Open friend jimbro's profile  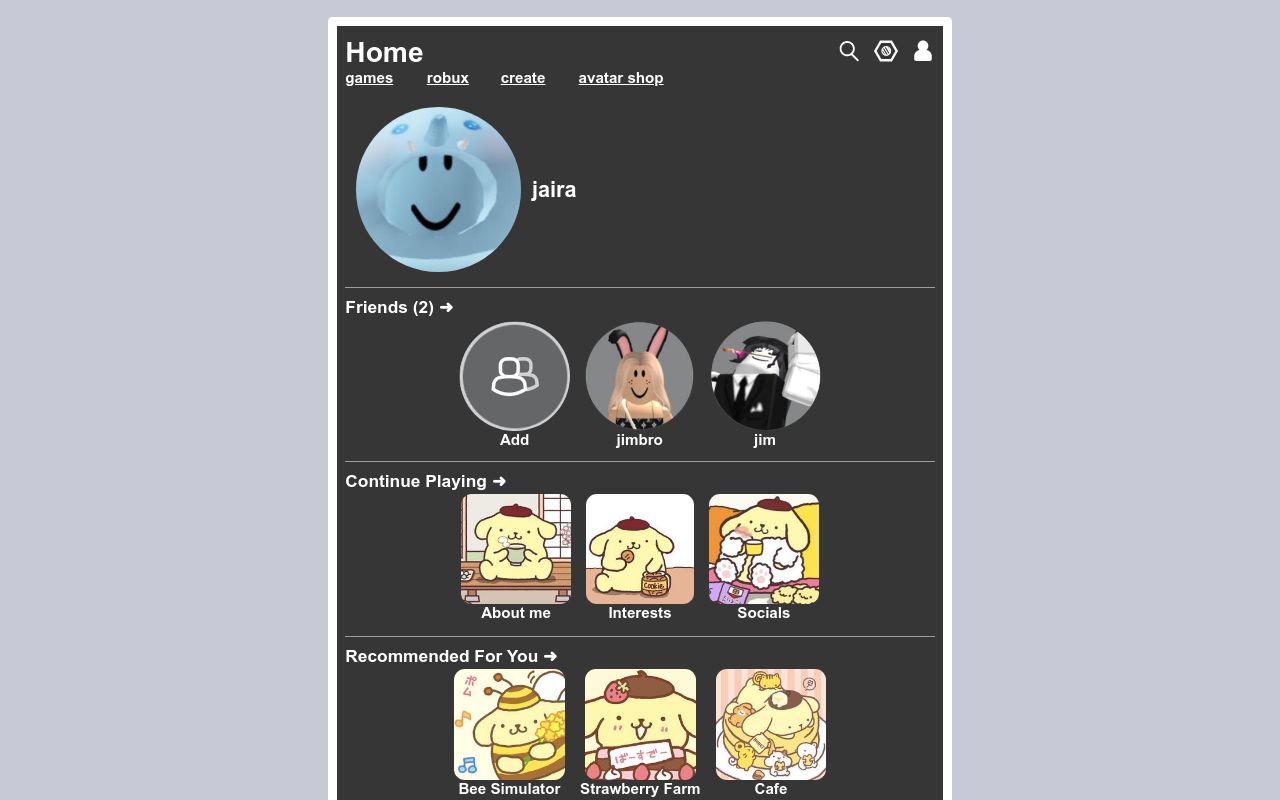click(x=639, y=376)
